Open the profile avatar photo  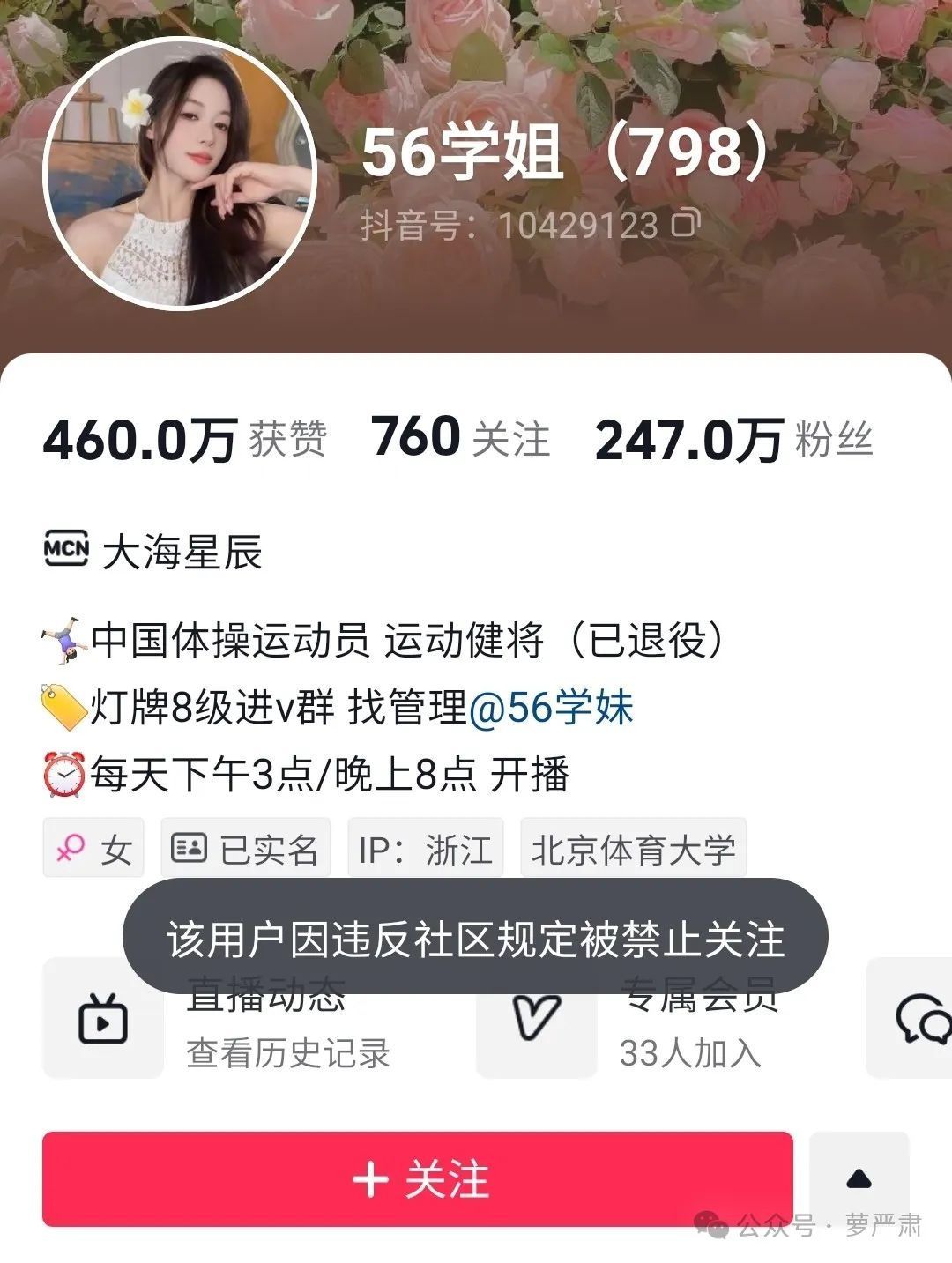(180, 173)
